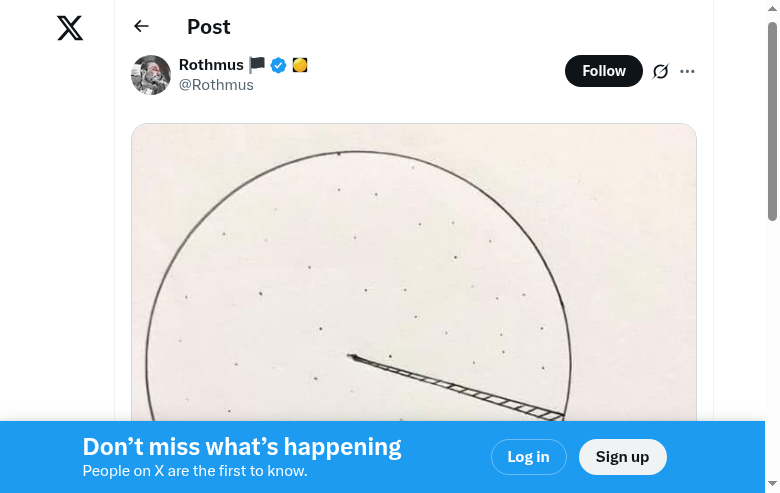
Task: Open Rothmus's profile picture
Action: (x=151, y=75)
